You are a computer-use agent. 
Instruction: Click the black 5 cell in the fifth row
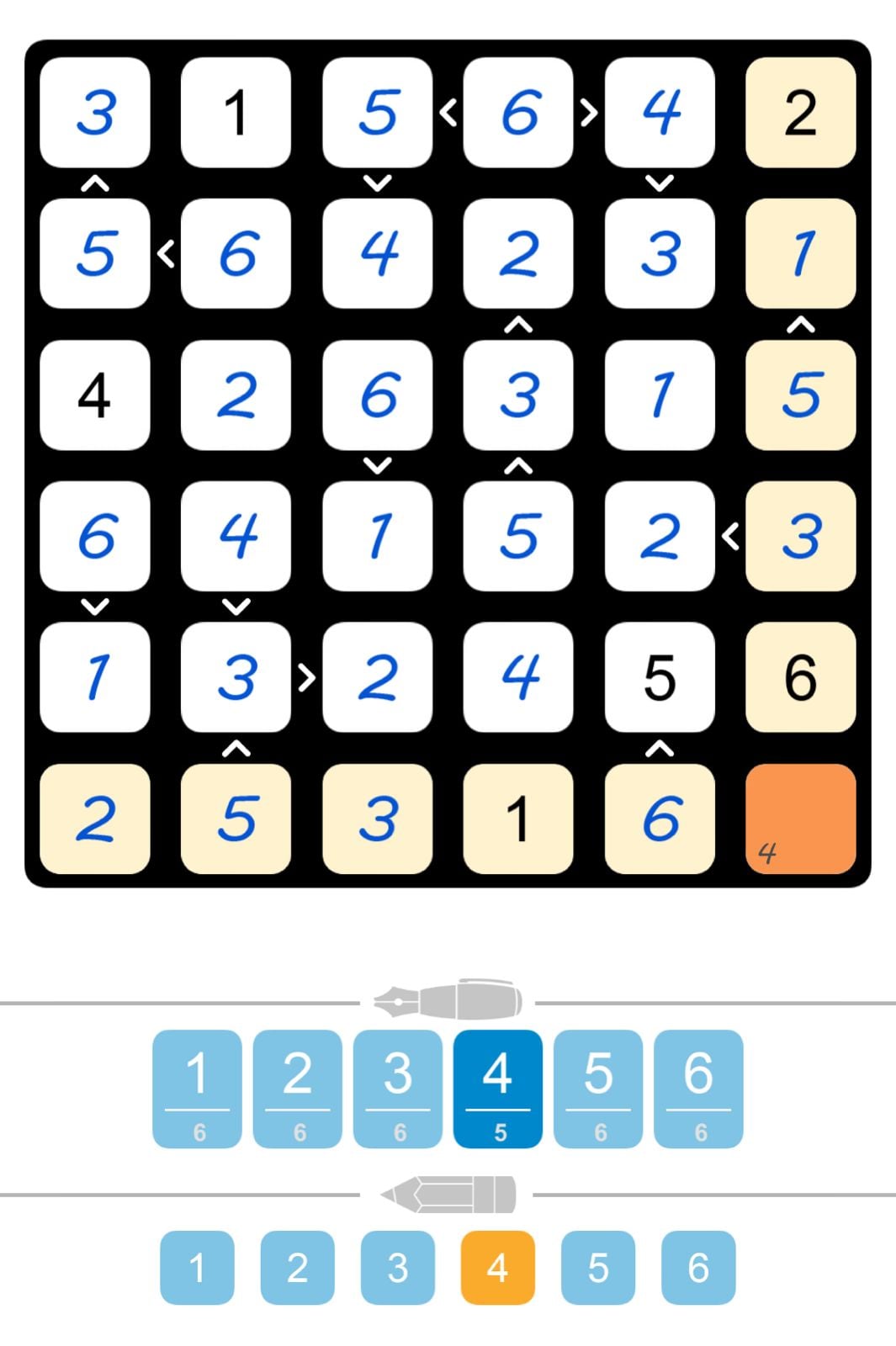click(660, 679)
